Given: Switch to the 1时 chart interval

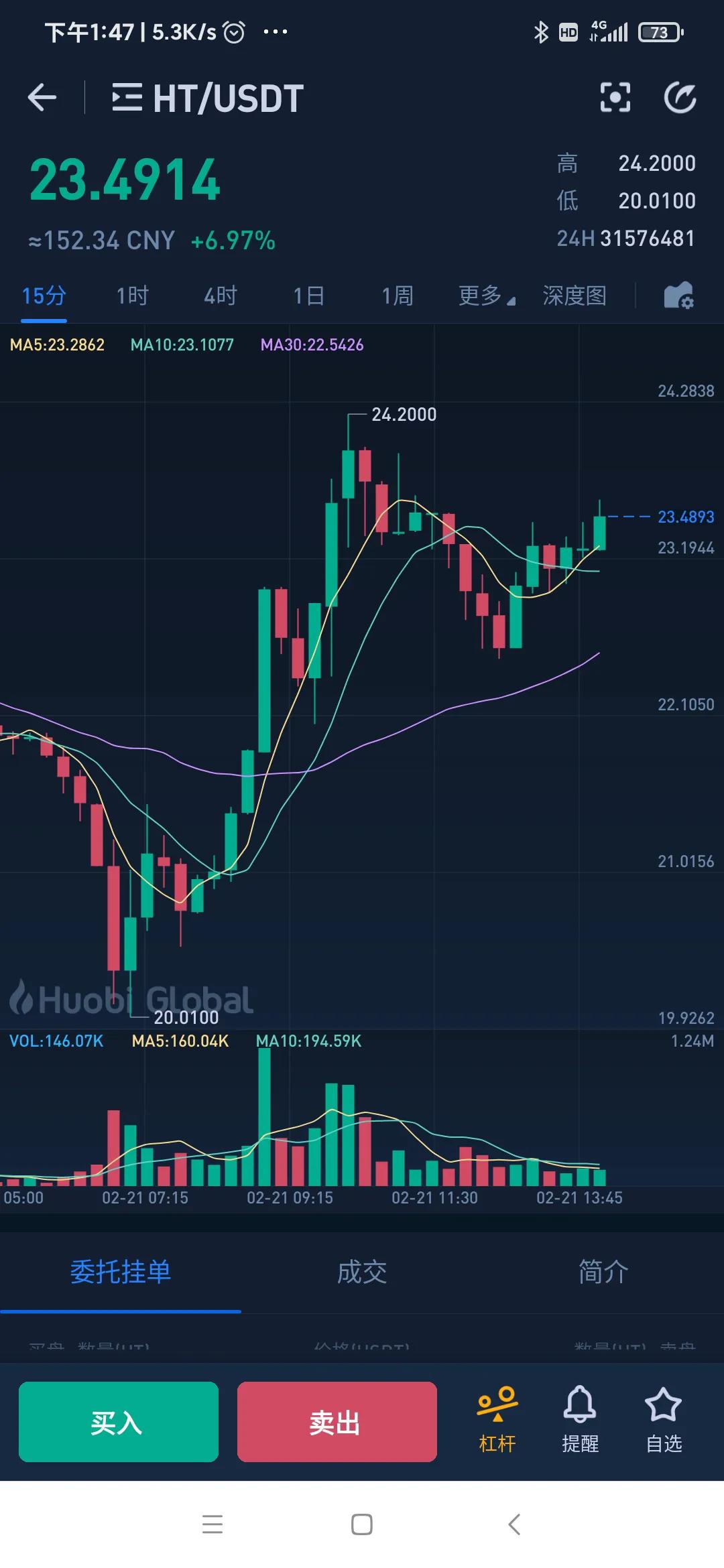Looking at the screenshot, I should [x=132, y=296].
